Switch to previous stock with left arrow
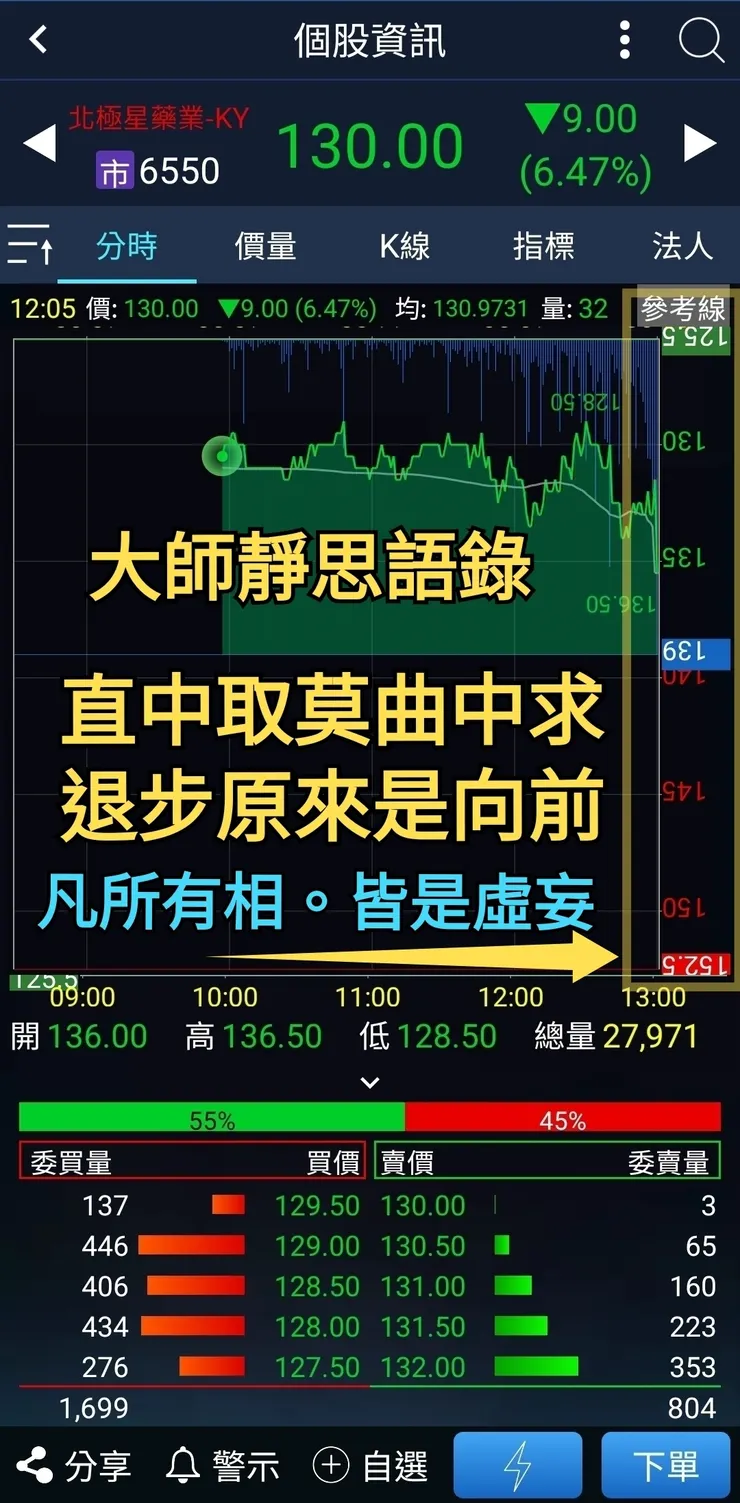Viewport: 740px width, 1503px height. 40,143
